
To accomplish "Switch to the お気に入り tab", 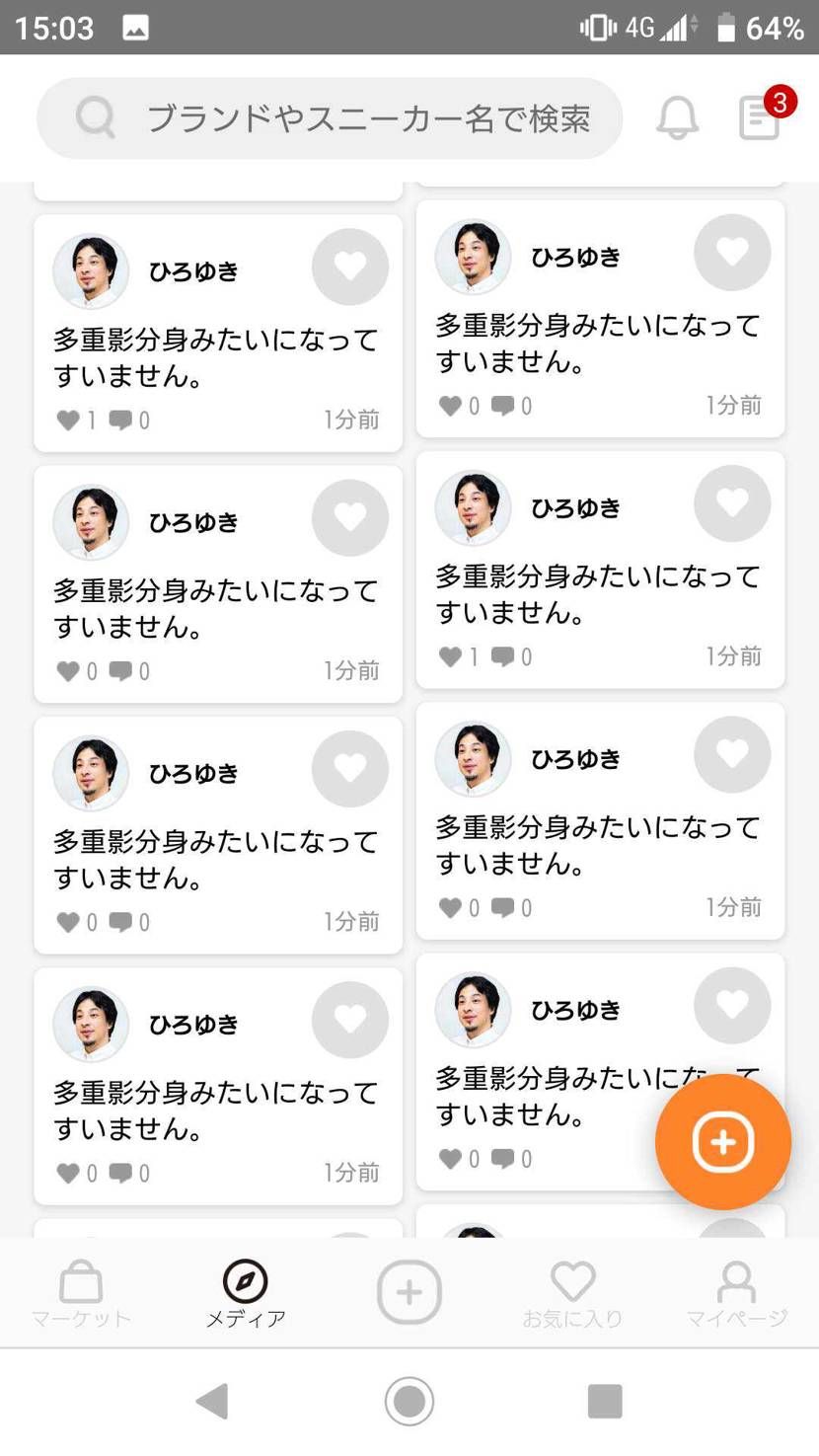I will tap(573, 1280).
